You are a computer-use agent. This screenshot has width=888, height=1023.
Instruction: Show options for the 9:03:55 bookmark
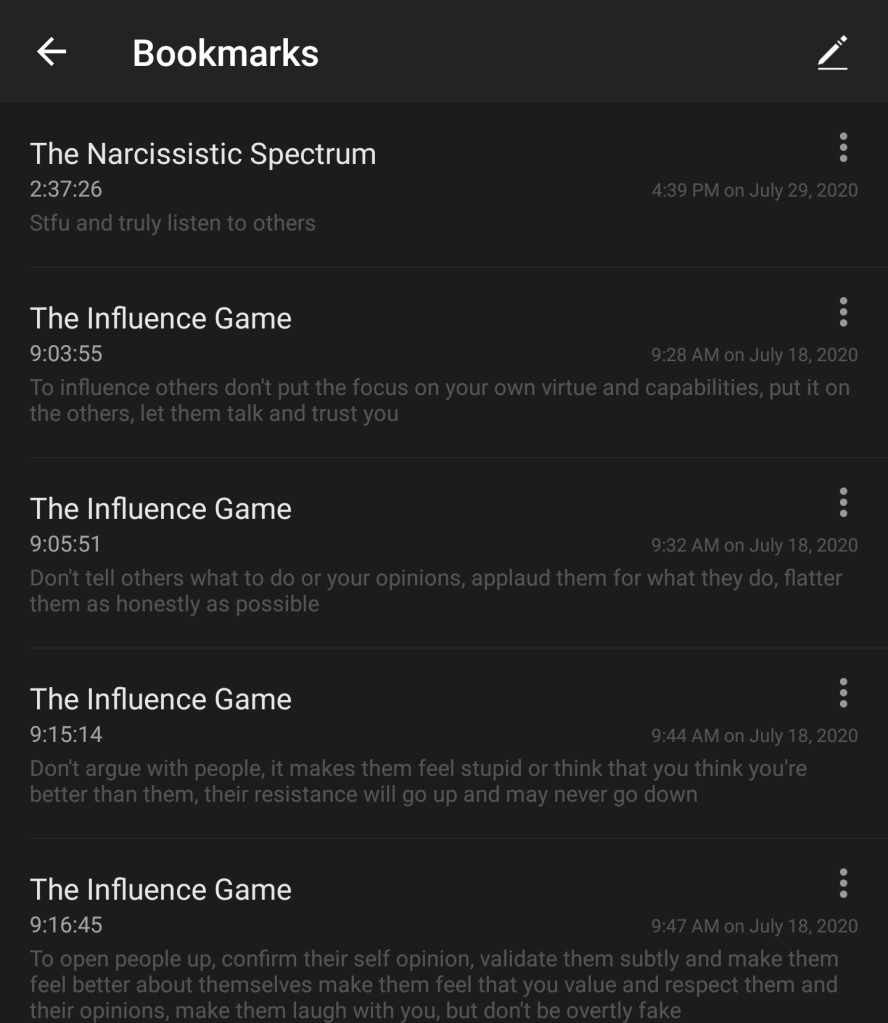coord(843,312)
